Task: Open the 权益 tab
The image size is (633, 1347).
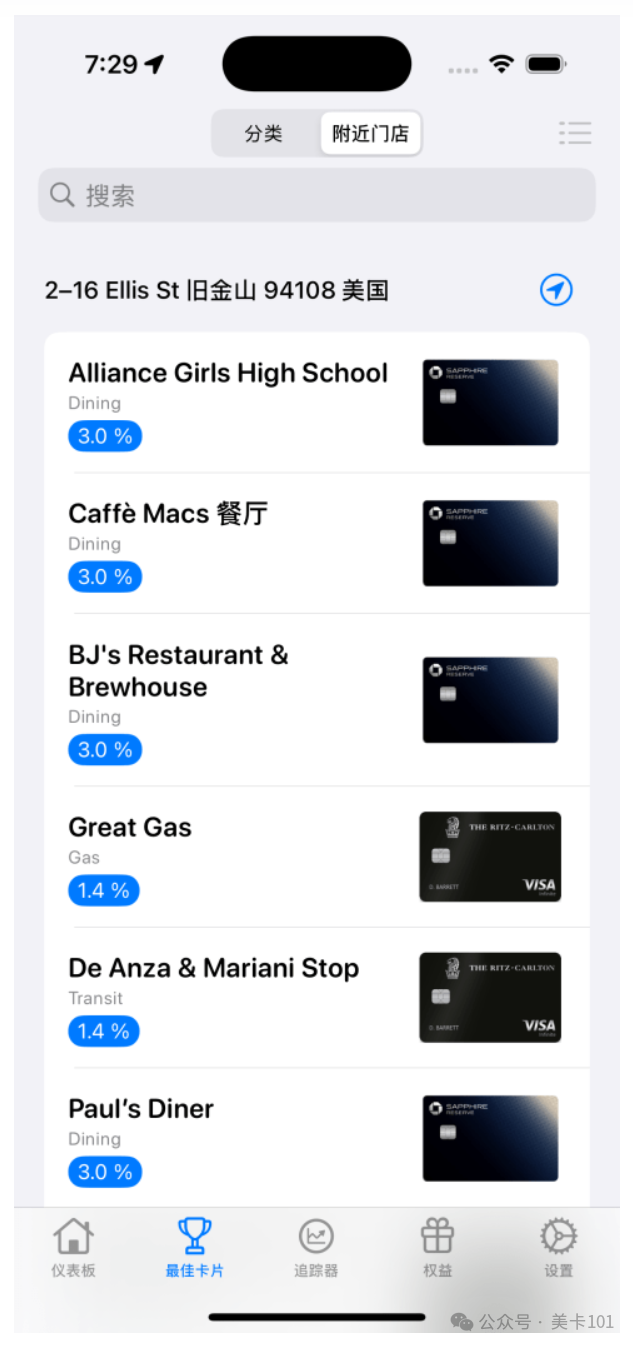Action: (x=437, y=1248)
